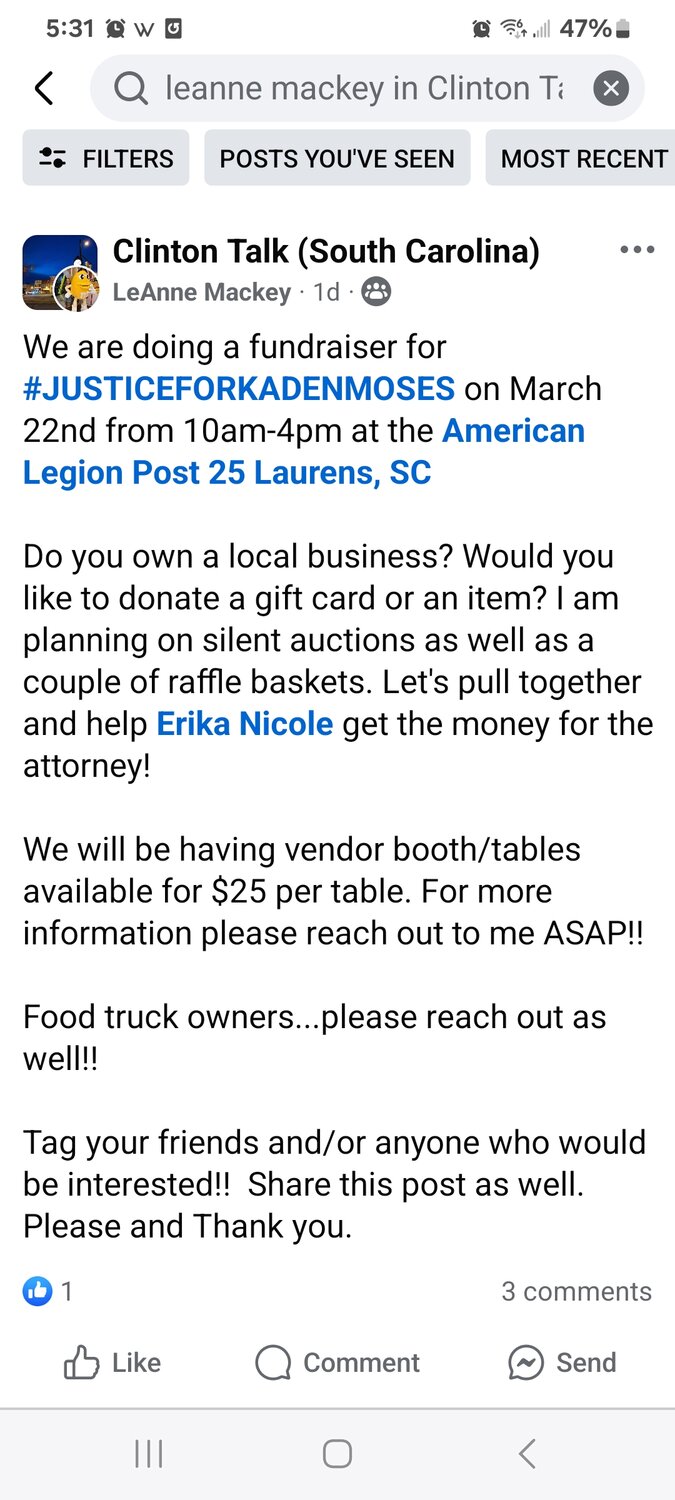
Task: Go back using the top-left arrow
Action: [x=43, y=89]
